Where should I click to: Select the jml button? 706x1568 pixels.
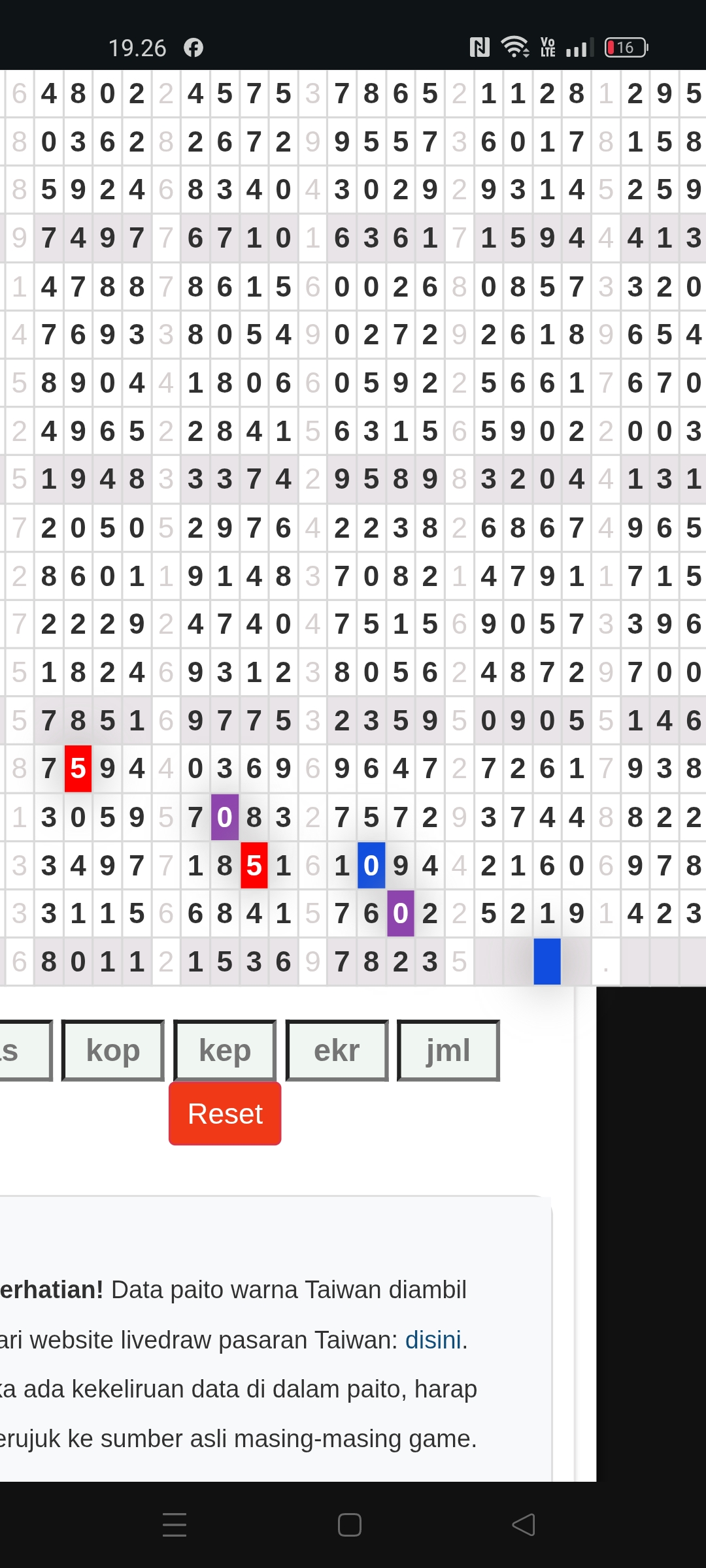448,1051
